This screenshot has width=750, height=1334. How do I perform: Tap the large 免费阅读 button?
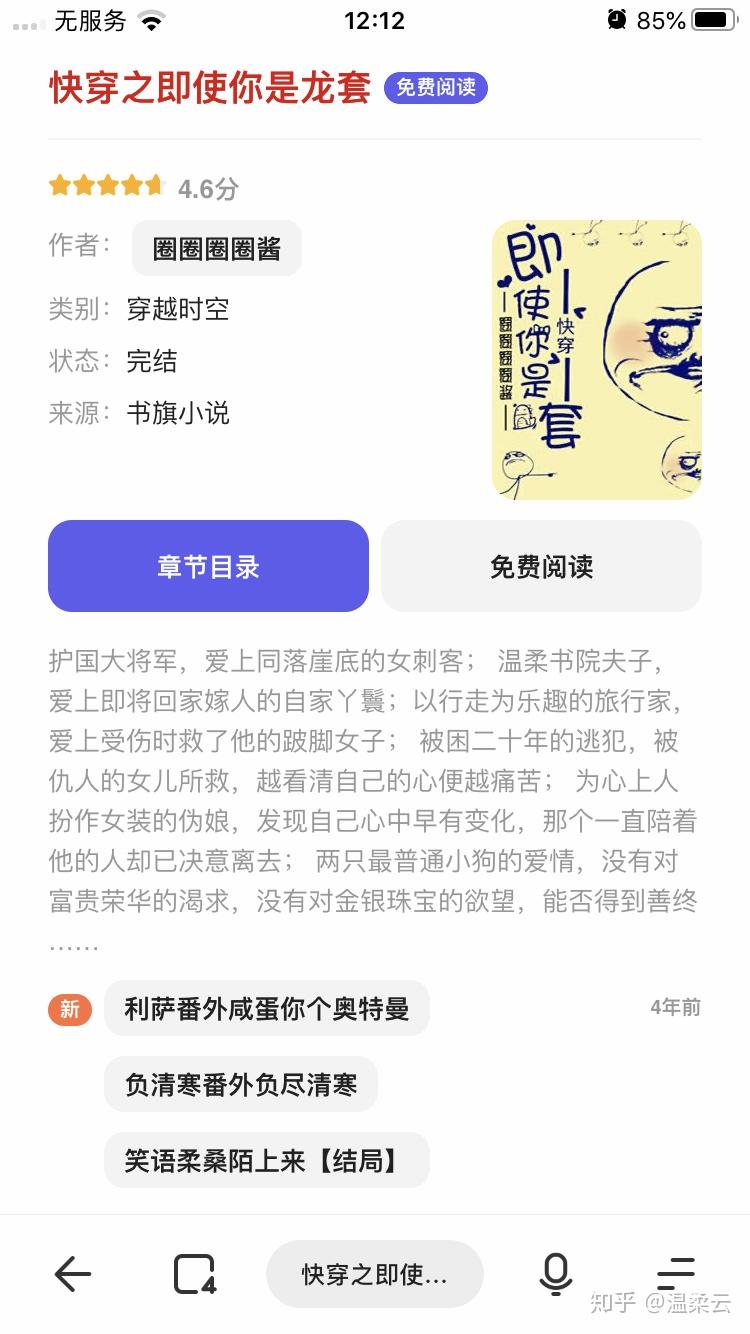(541, 566)
